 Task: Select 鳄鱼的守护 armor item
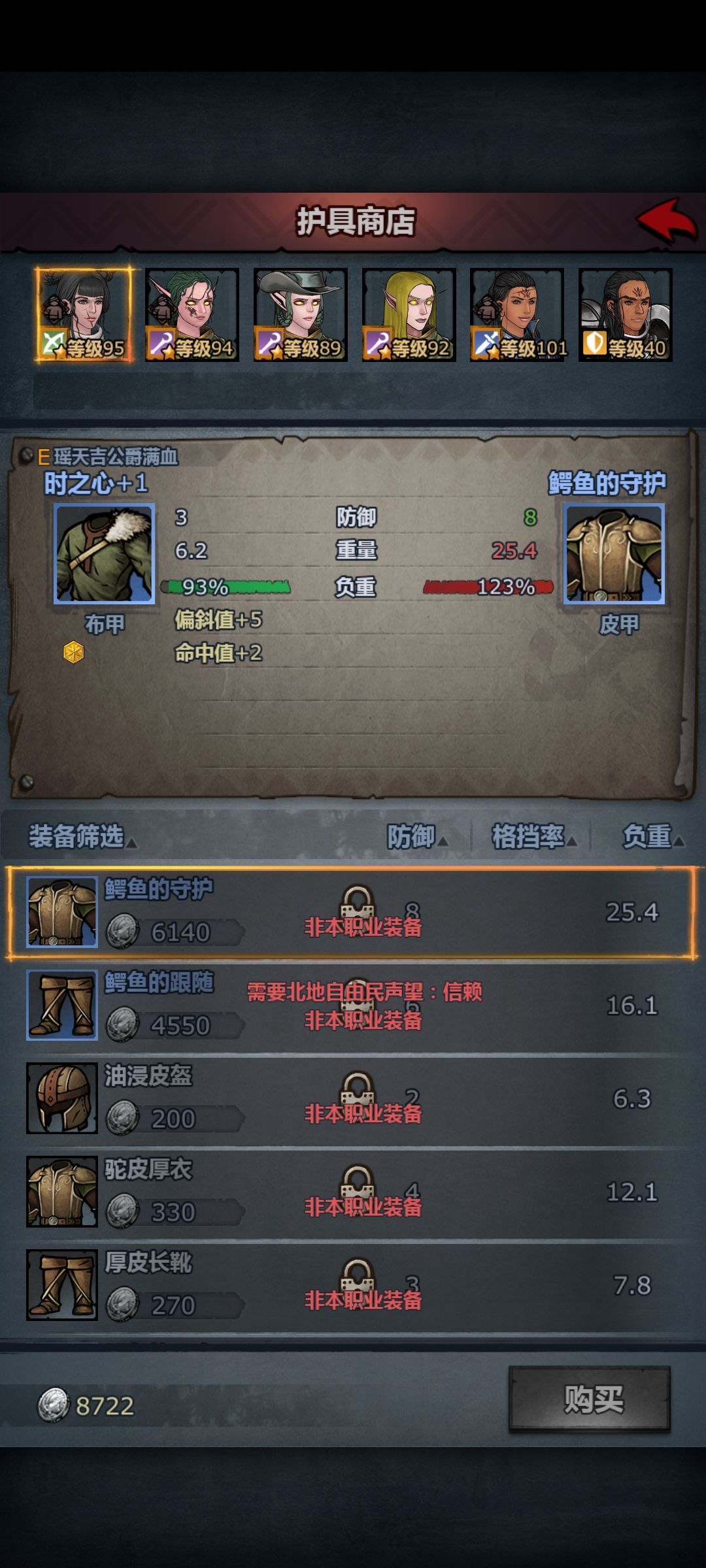click(x=353, y=913)
